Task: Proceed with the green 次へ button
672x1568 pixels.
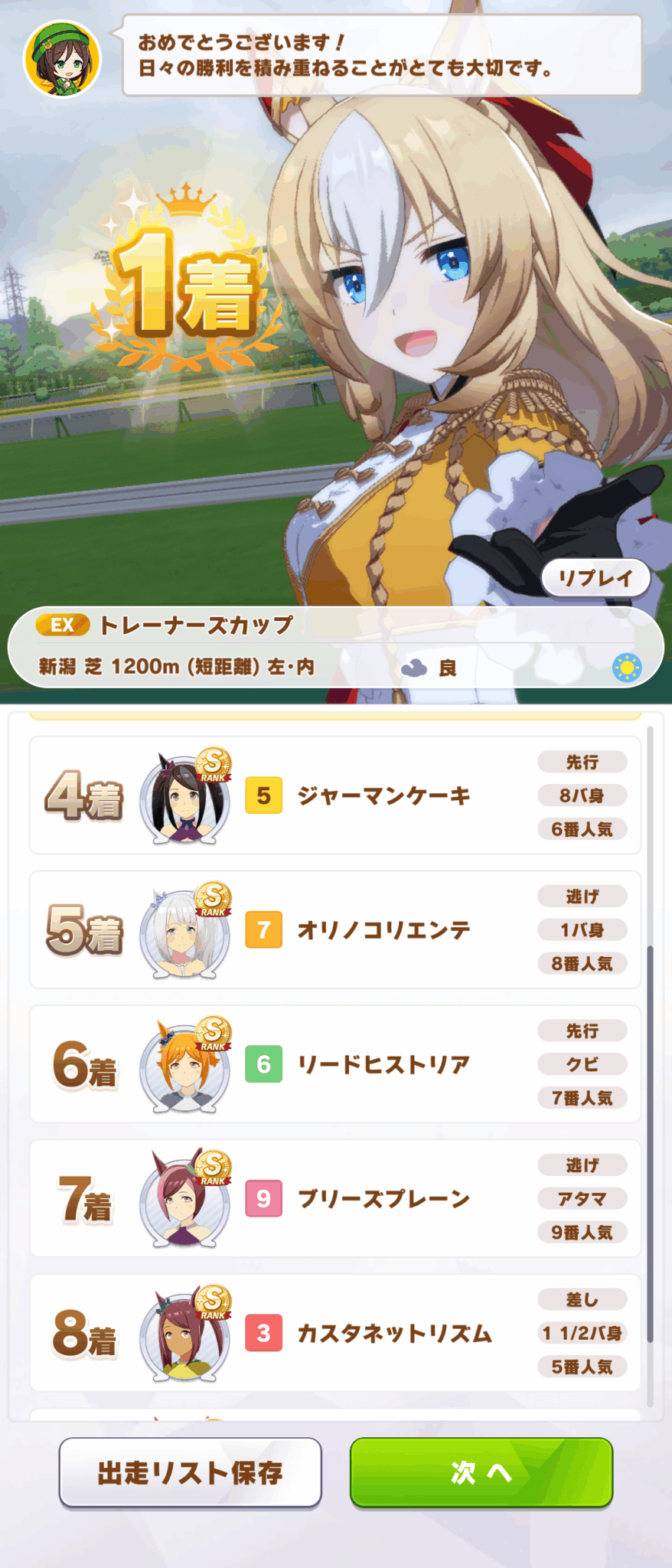Action: tap(481, 1472)
